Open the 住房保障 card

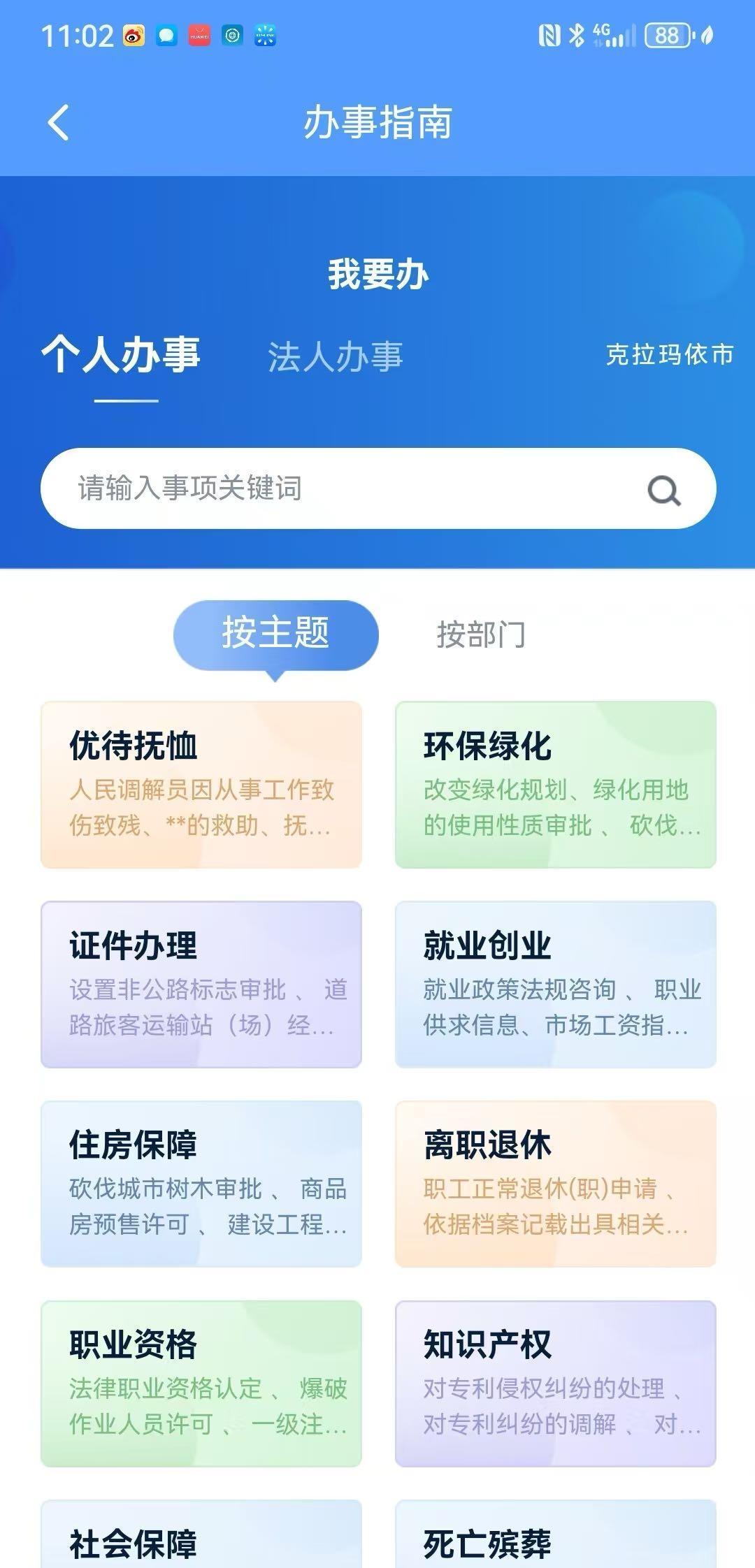pyautogui.click(x=201, y=1184)
